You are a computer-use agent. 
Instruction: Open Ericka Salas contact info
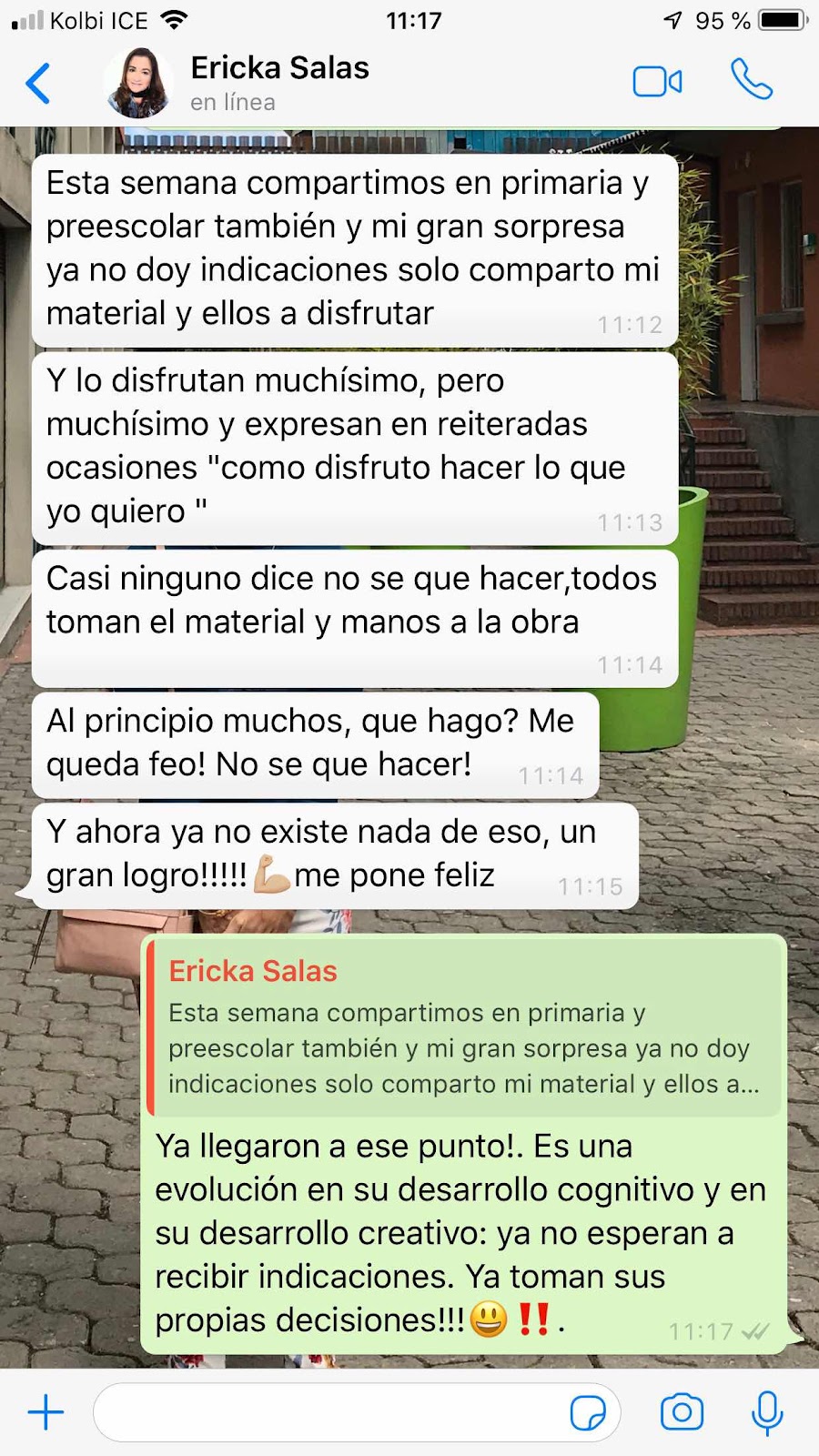click(x=280, y=82)
